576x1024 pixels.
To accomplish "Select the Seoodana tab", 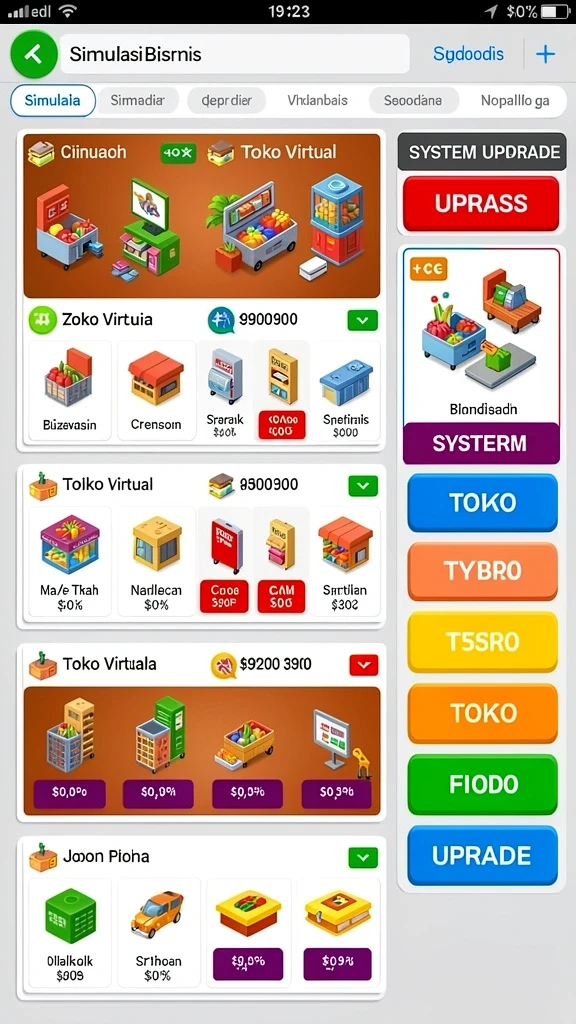I will pos(413,101).
